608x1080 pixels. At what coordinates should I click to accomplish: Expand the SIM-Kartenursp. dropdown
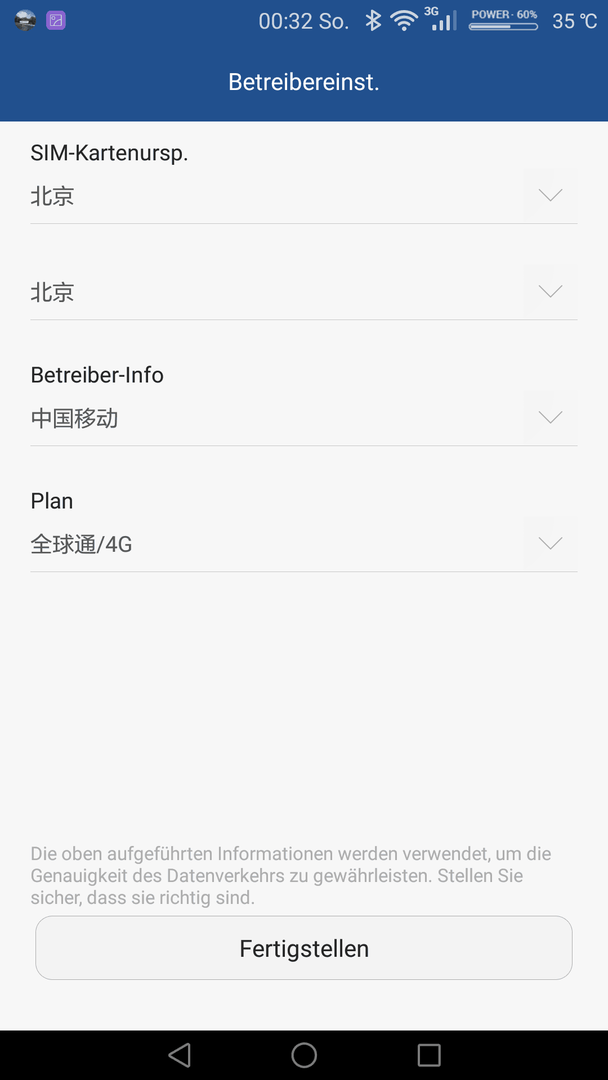coord(304,196)
